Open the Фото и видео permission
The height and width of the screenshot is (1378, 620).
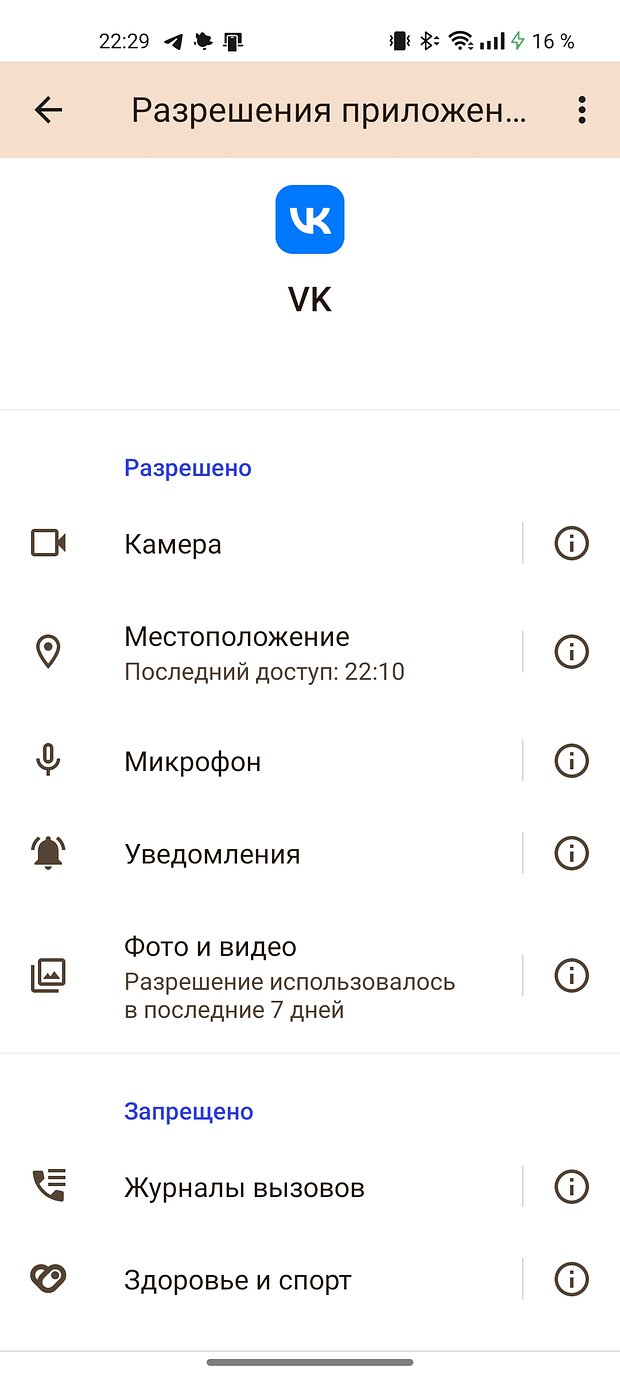click(x=261, y=975)
